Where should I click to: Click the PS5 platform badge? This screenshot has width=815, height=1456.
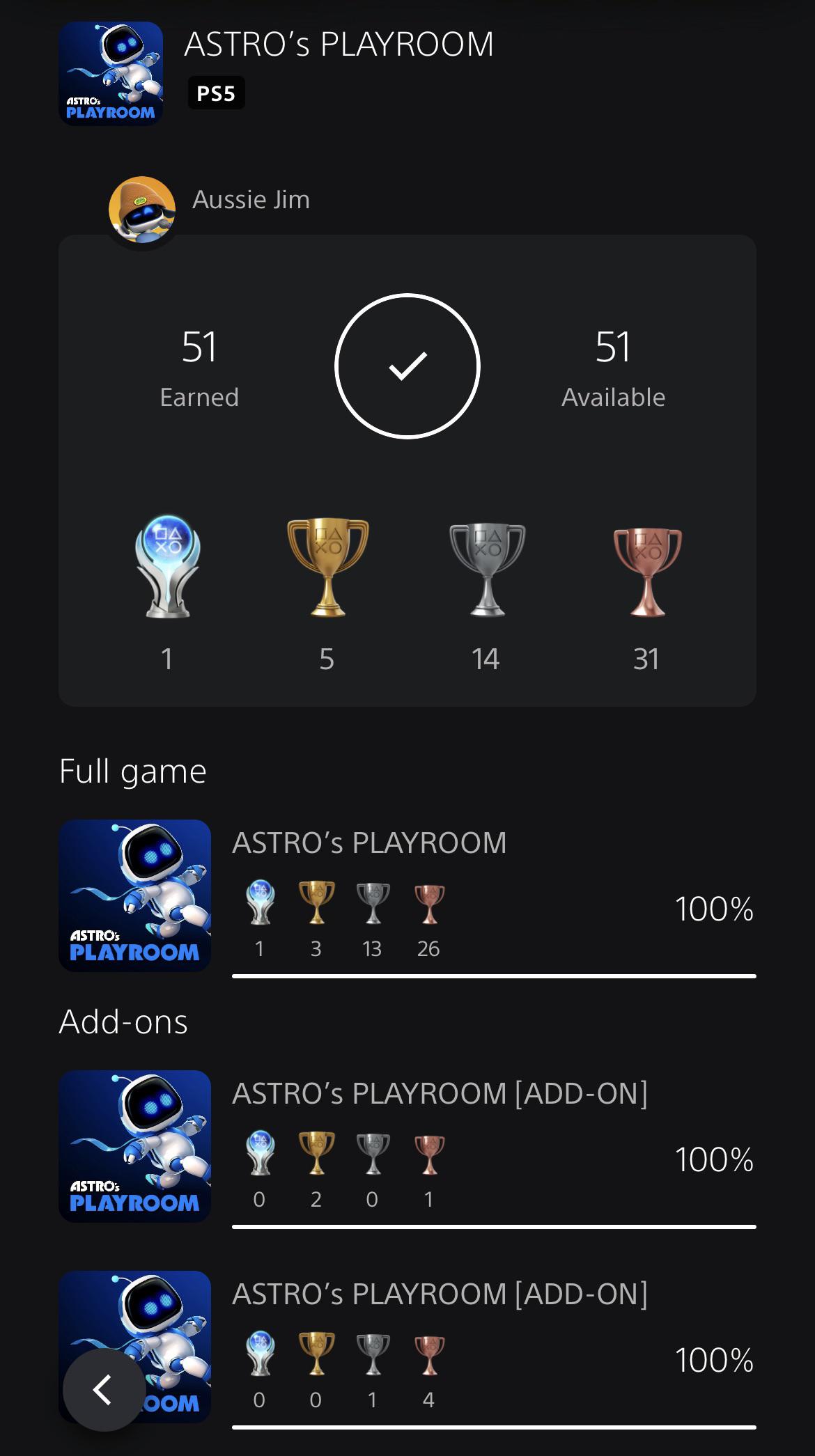[217, 92]
